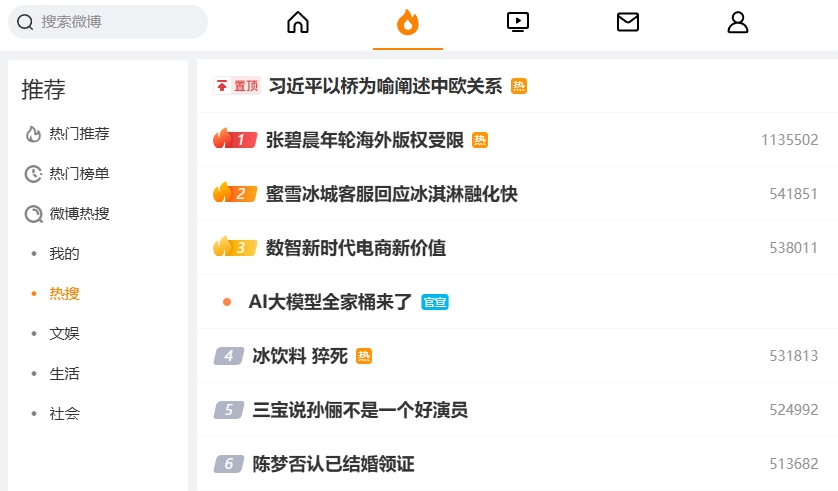Open the profile person icon
Screen dimensions: 838x491
[x=738, y=22]
